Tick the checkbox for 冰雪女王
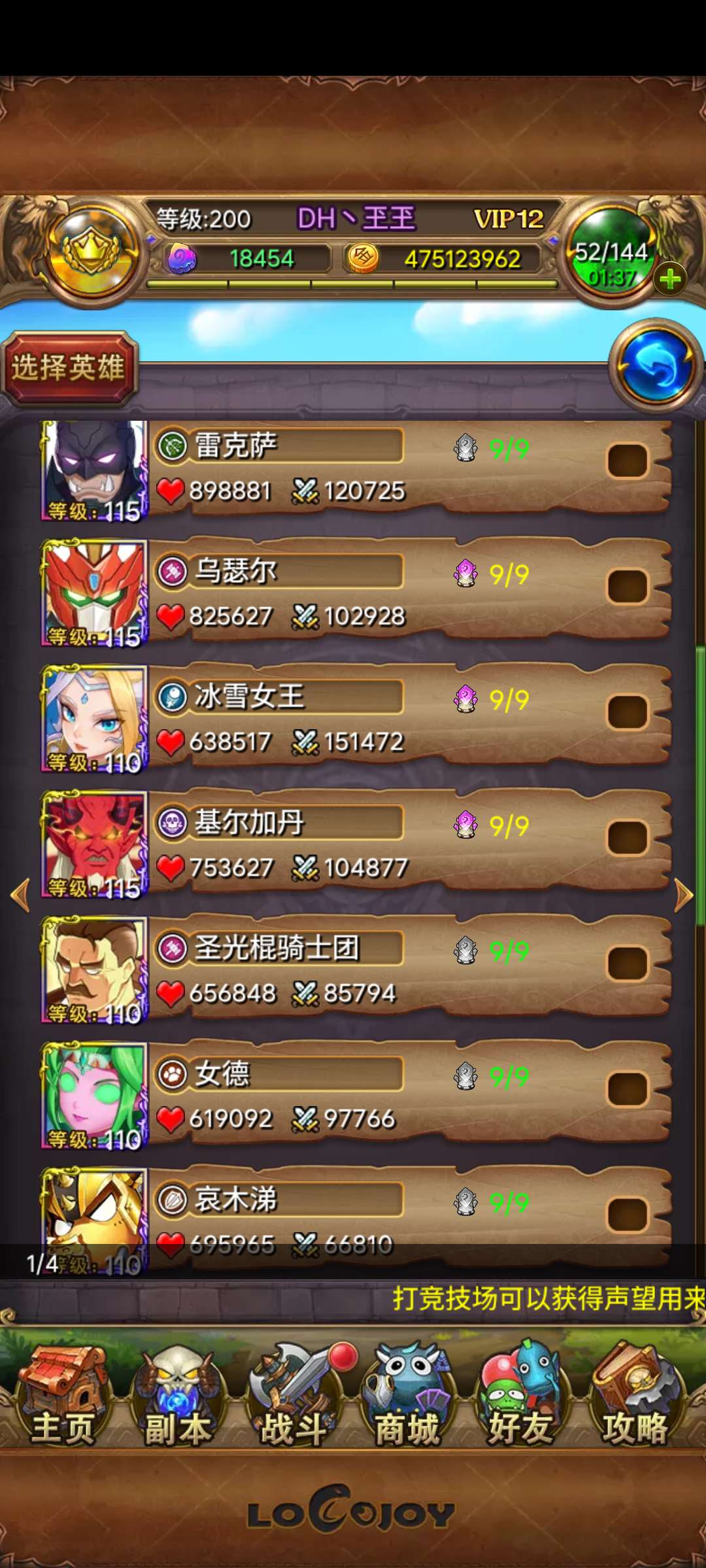 [x=627, y=712]
